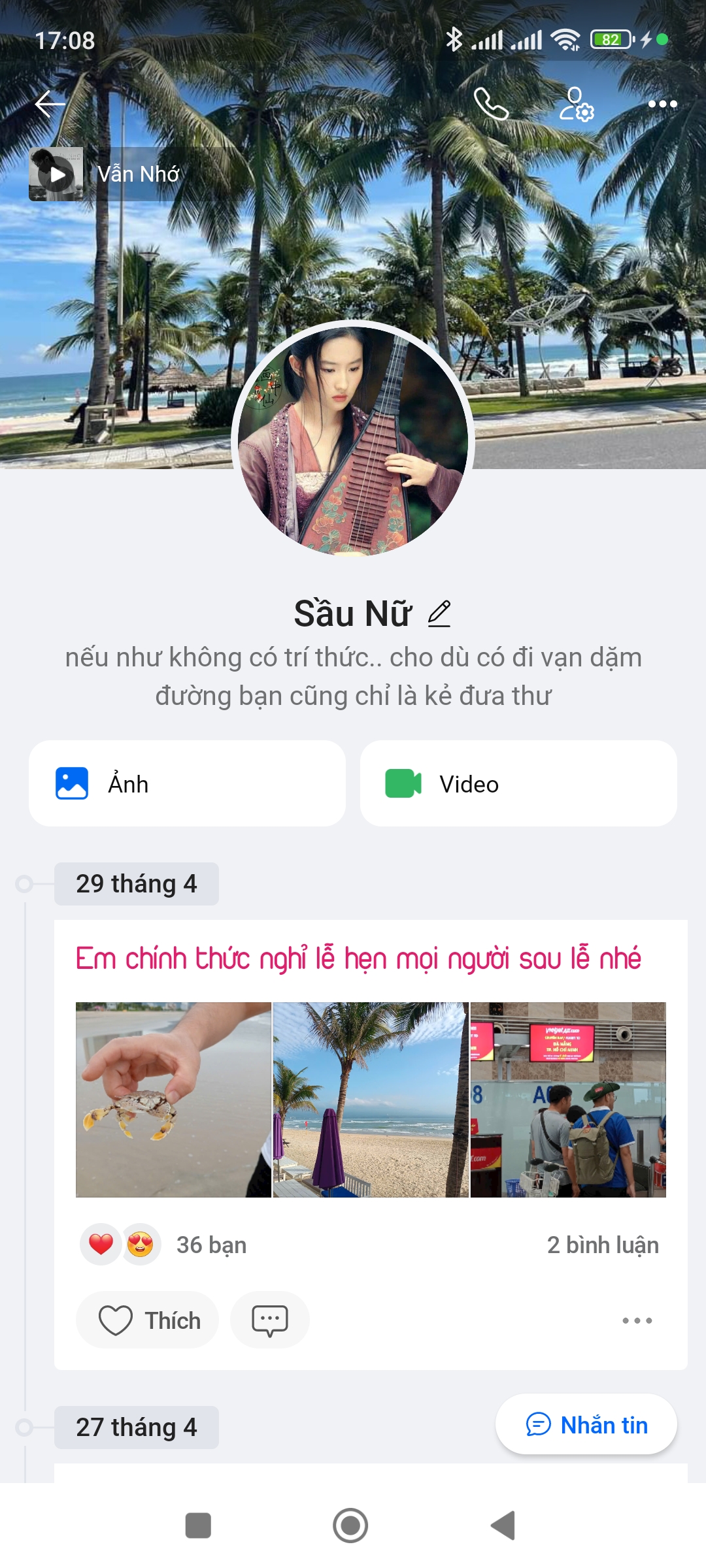Open more options for the post
Image resolution: width=706 pixels, height=1568 pixels.
pyautogui.click(x=637, y=1320)
